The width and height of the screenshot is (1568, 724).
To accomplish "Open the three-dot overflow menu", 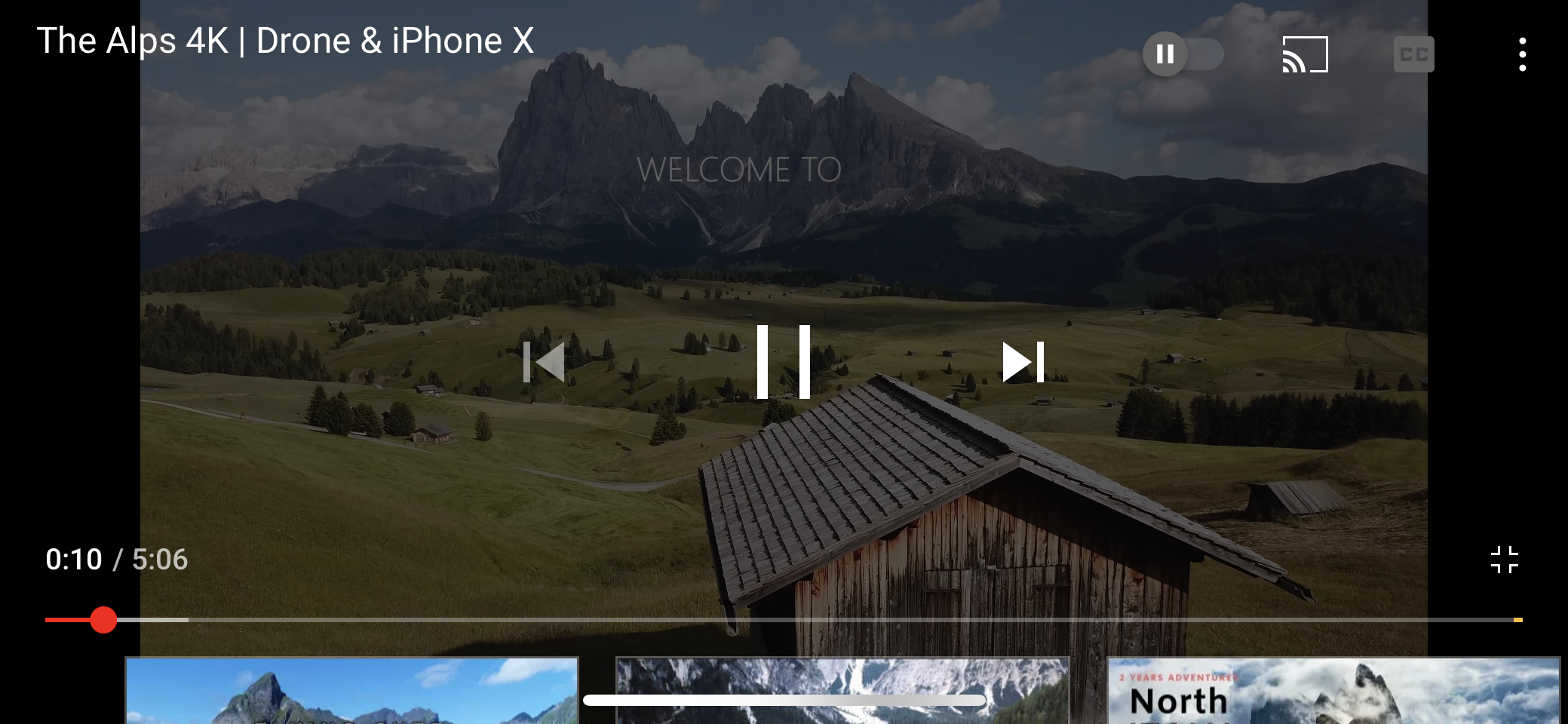I will pos(1522,54).
